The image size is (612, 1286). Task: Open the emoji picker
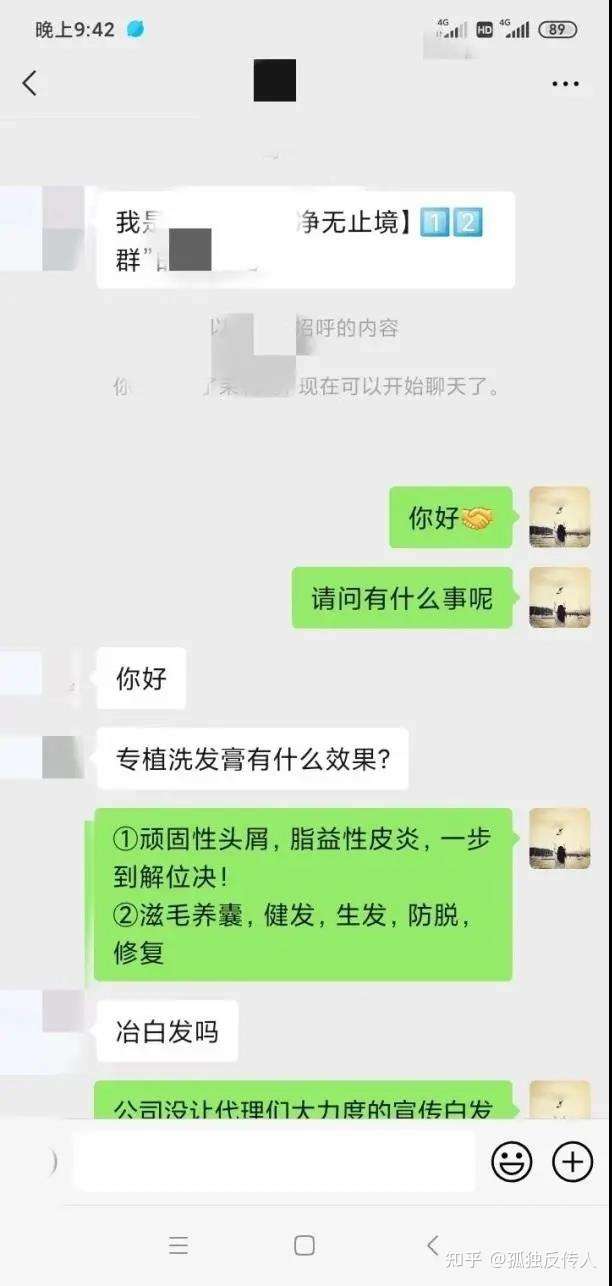511,1161
